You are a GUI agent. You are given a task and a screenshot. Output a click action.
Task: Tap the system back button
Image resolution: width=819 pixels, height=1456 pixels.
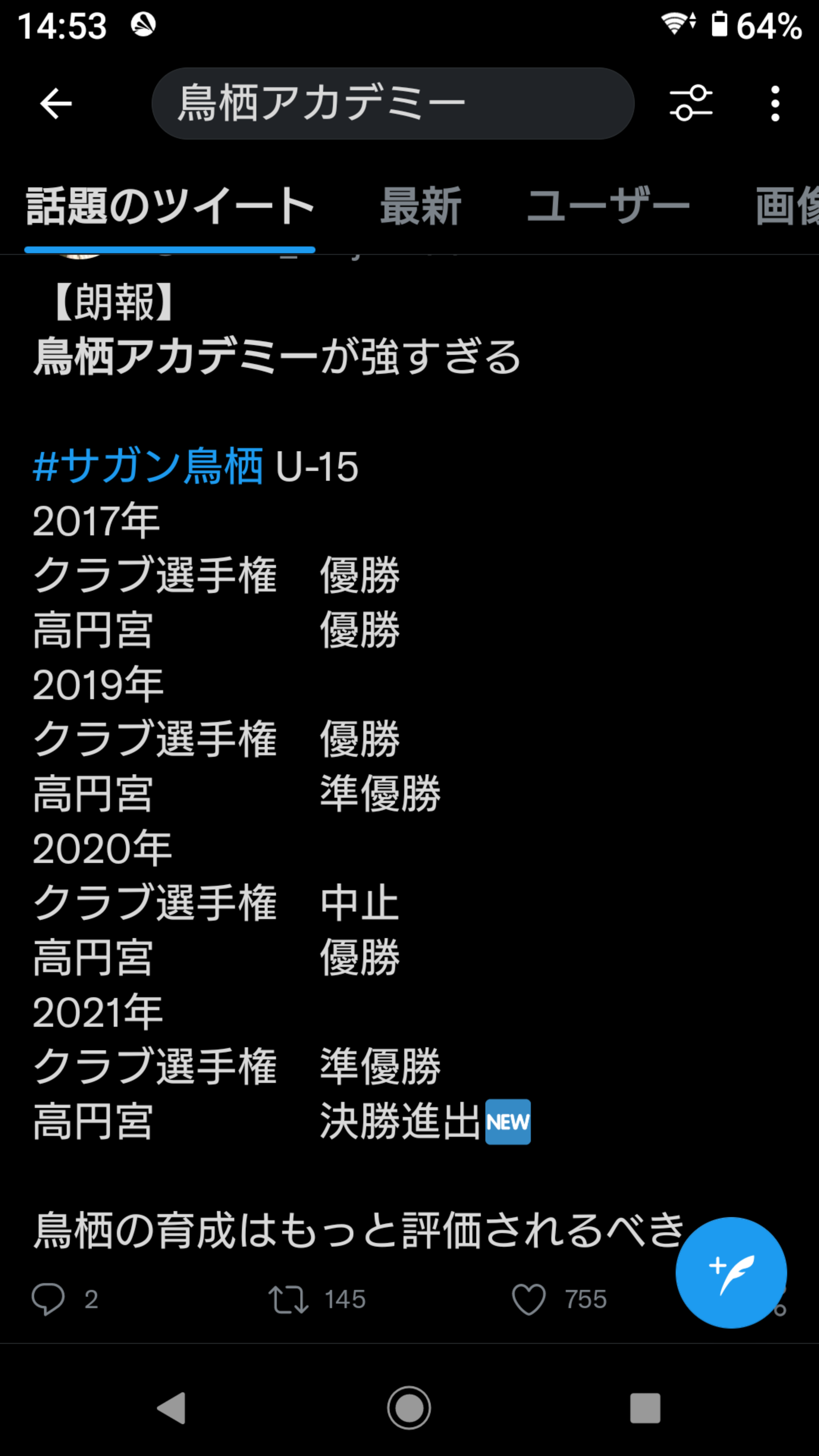[x=171, y=1407]
